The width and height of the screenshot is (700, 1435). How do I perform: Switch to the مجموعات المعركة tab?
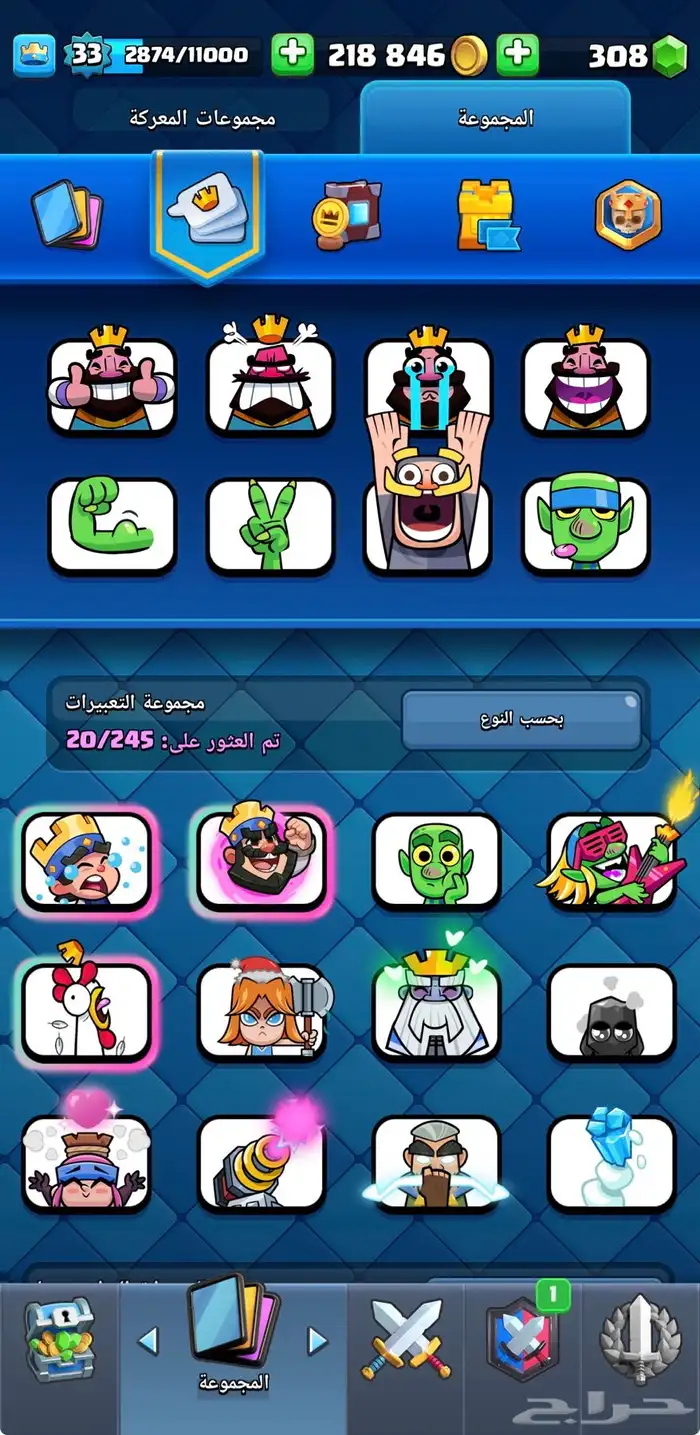point(203,118)
